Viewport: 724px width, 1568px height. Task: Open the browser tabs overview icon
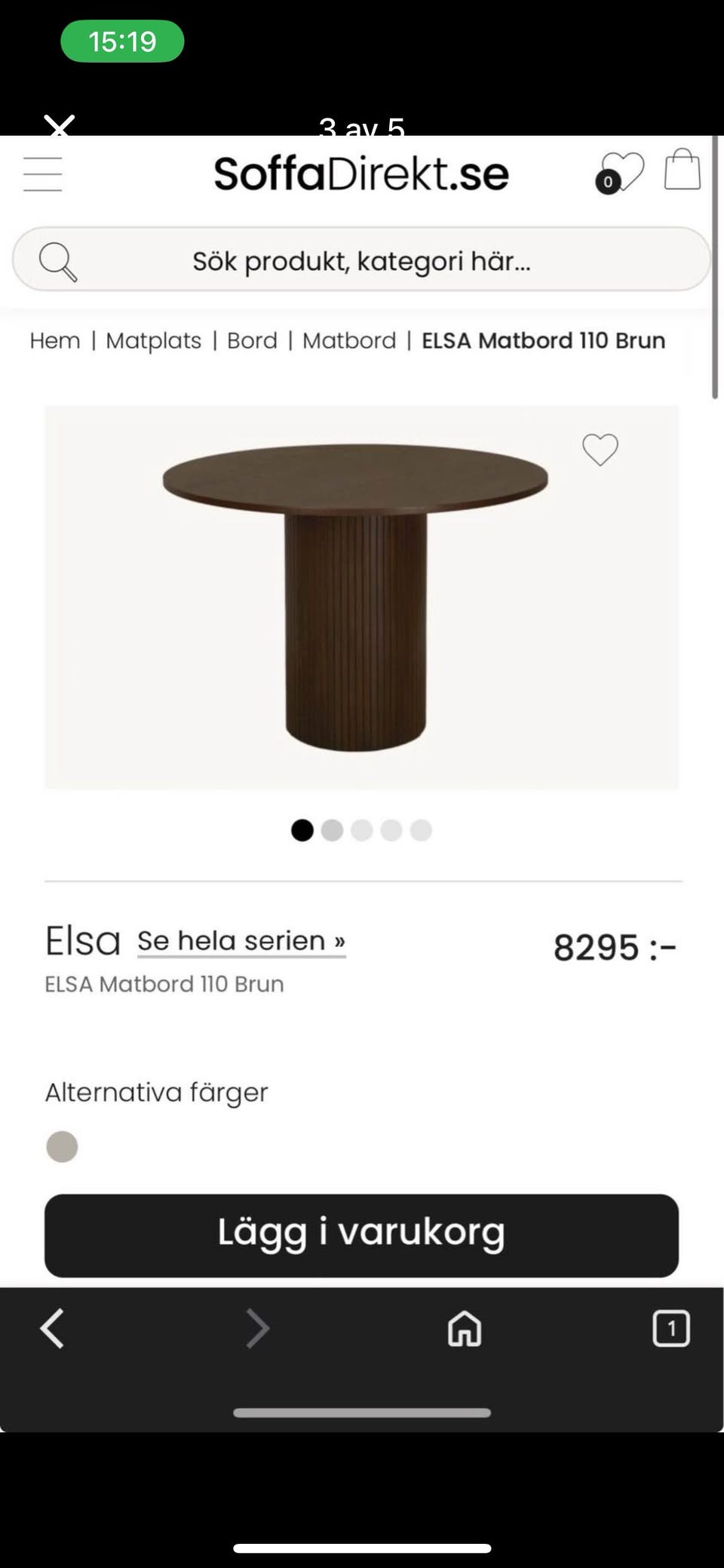(670, 1328)
